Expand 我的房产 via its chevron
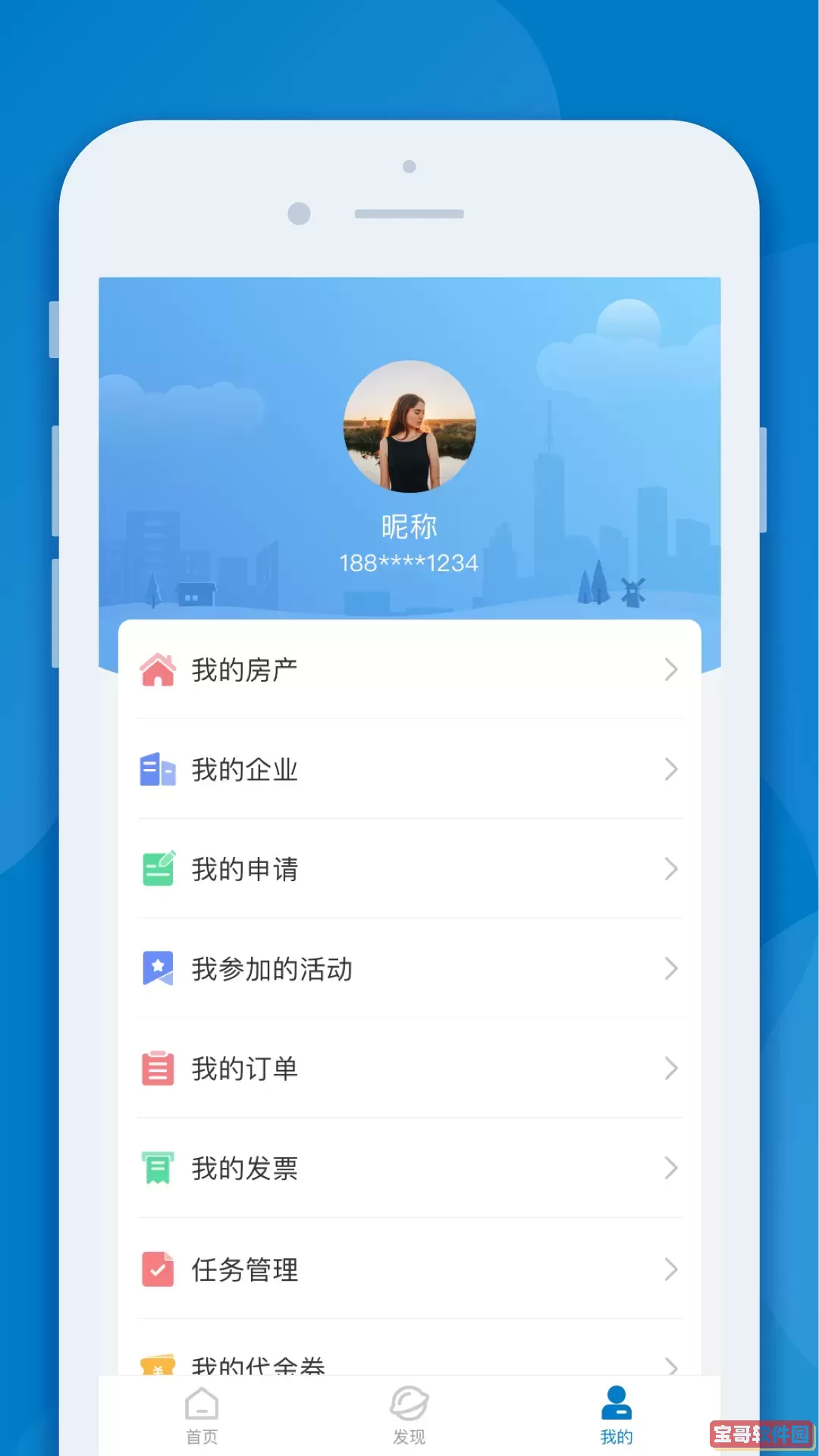This screenshot has width=819, height=1456. click(672, 670)
